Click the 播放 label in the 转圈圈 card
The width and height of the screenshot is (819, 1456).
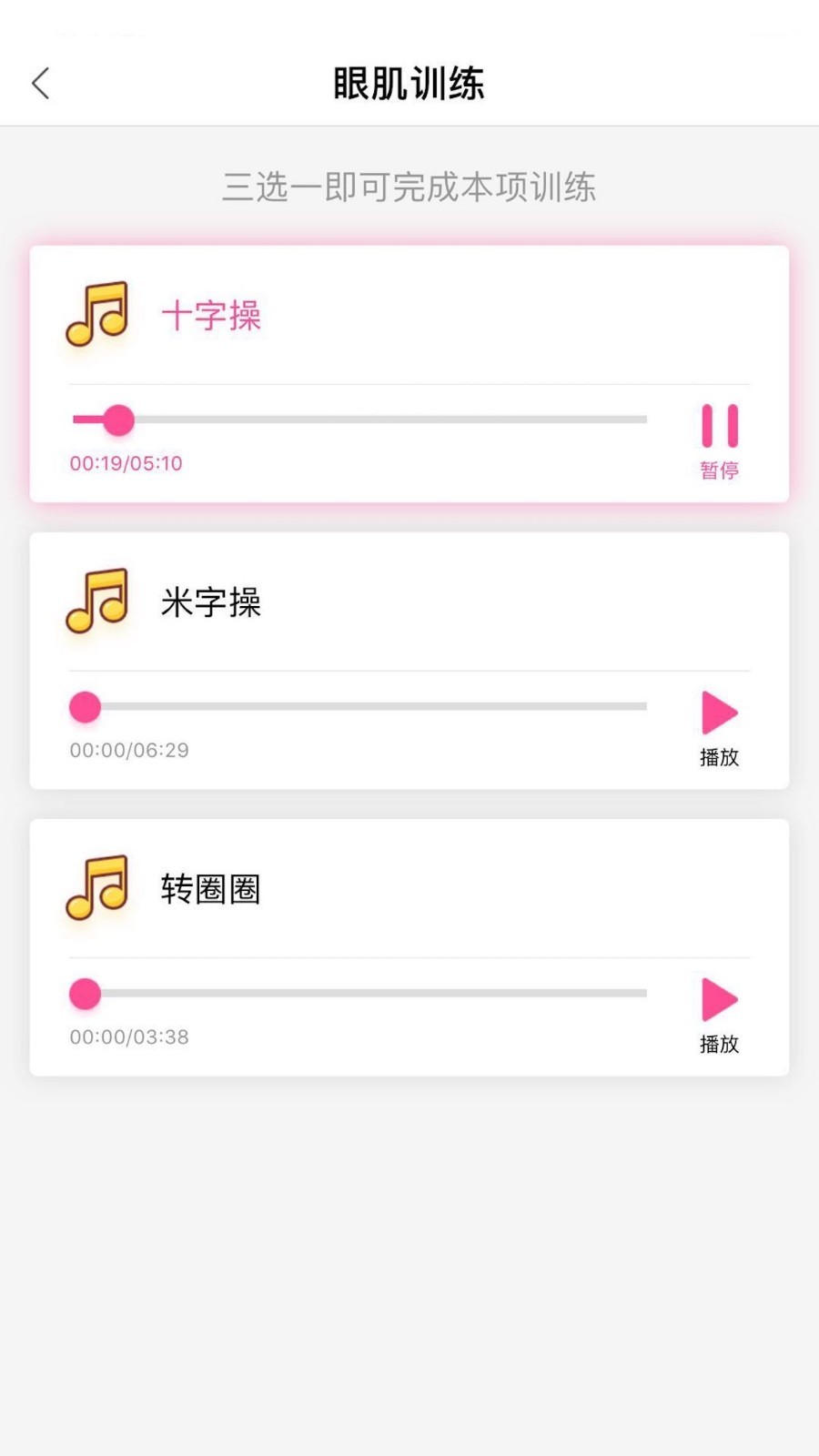pyautogui.click(x=719, y=1044)
